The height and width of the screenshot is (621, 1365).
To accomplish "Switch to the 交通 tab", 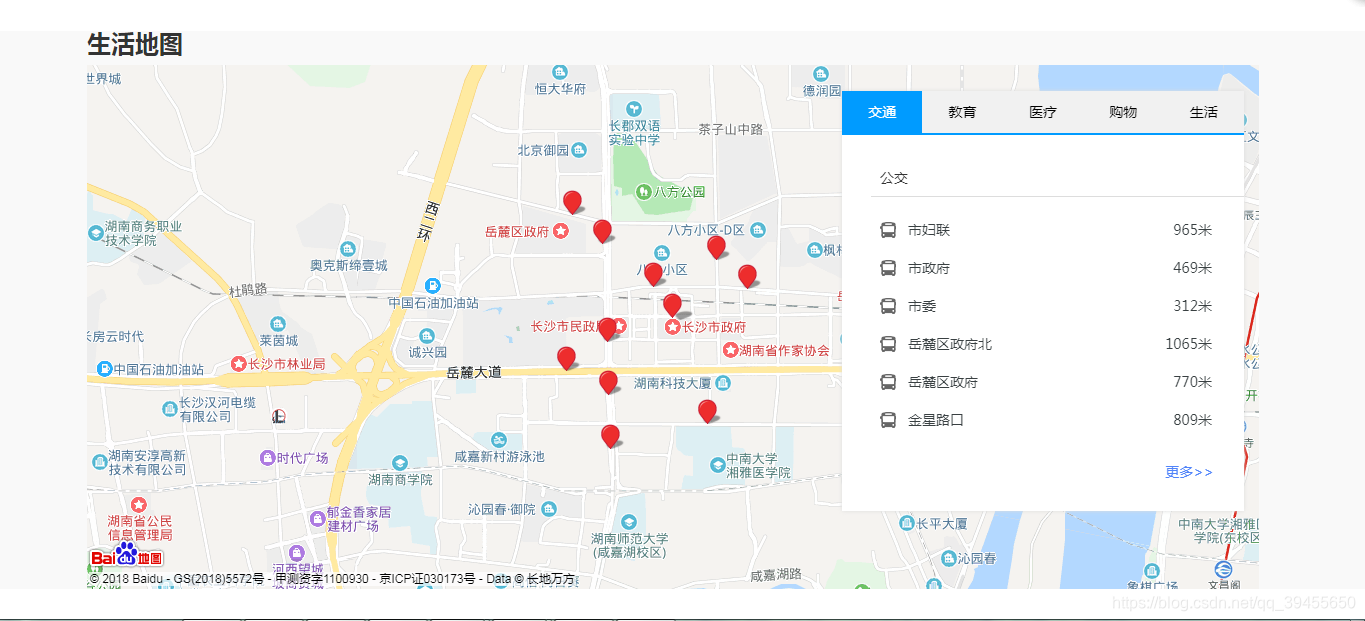I will 882,112.
